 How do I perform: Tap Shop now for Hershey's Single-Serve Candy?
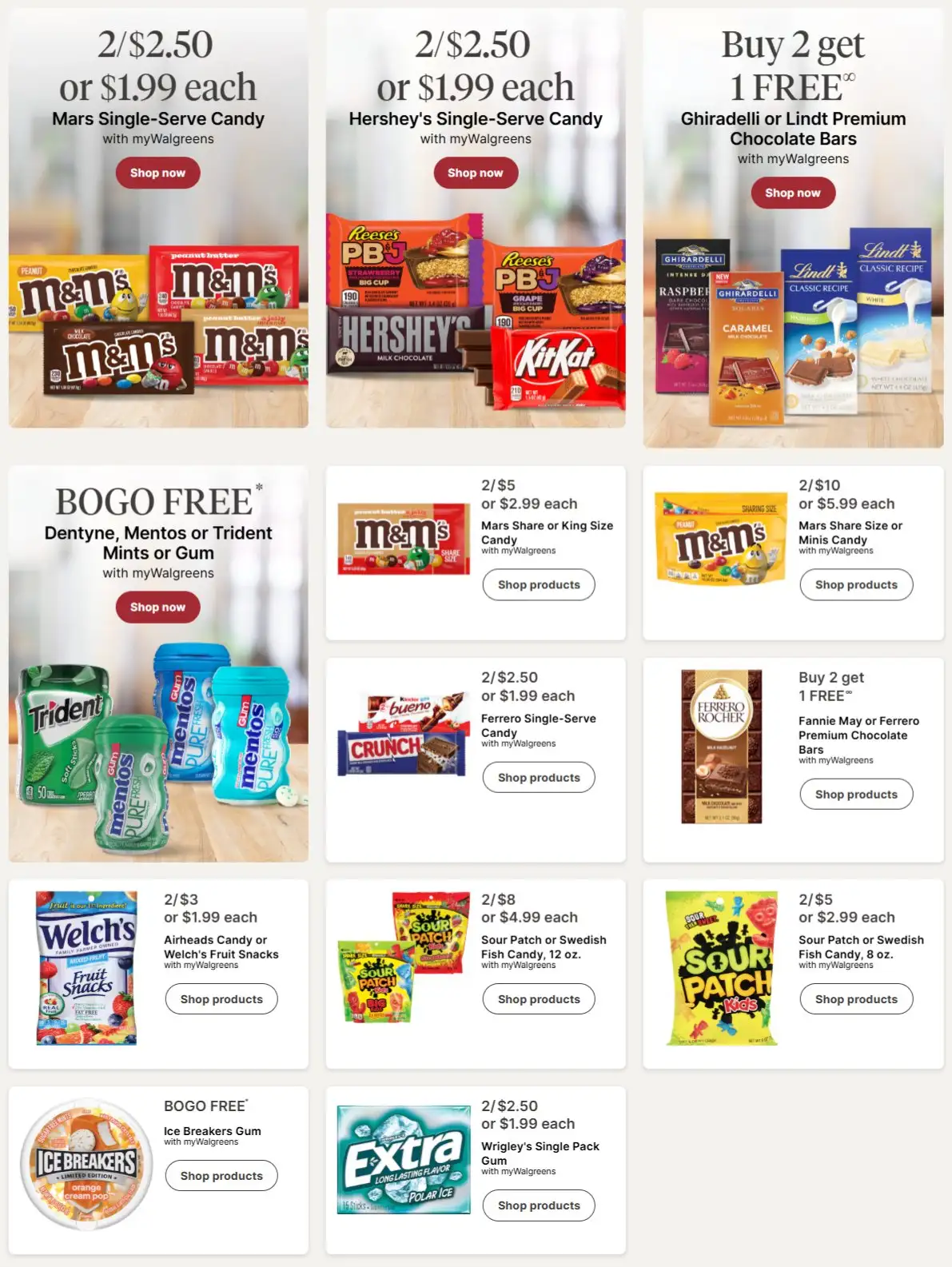[475, 173]
